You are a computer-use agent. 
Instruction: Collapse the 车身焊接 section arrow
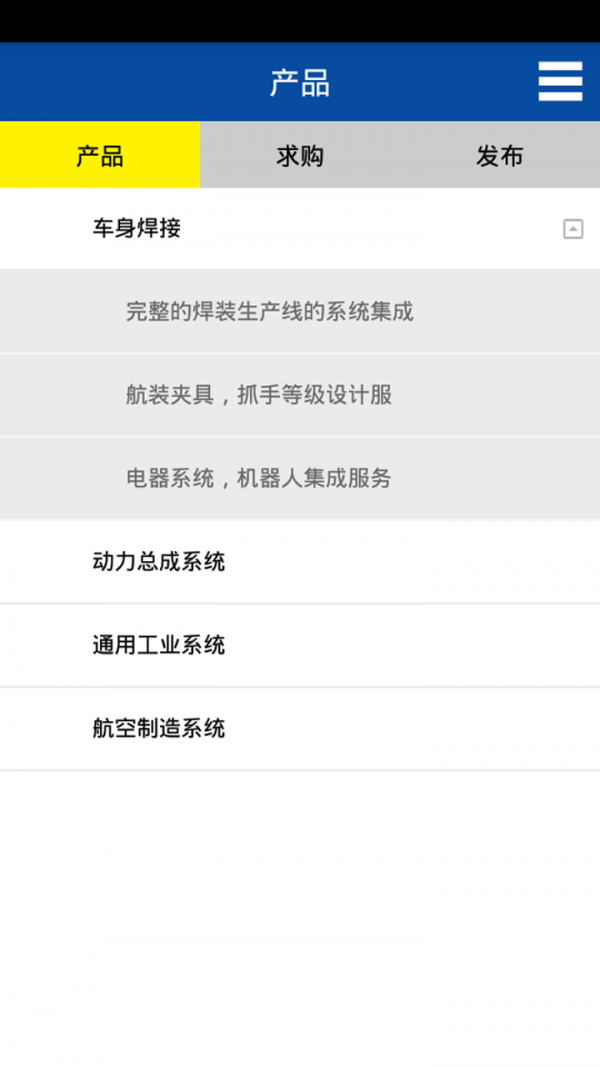tap(573, 229)
